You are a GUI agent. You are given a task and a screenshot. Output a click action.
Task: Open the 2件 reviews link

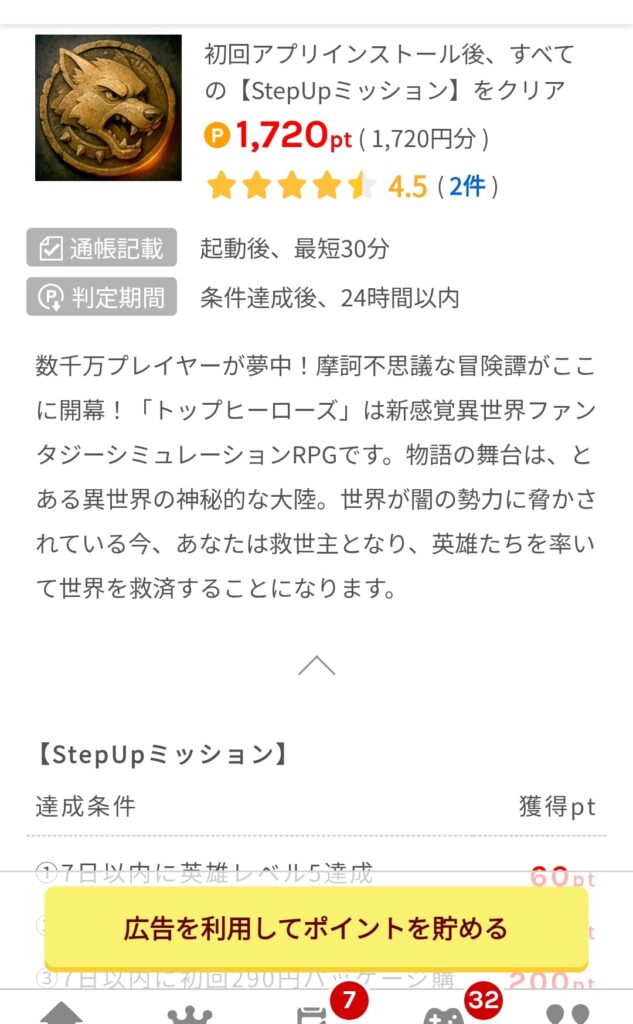click(x=466, y=186)
